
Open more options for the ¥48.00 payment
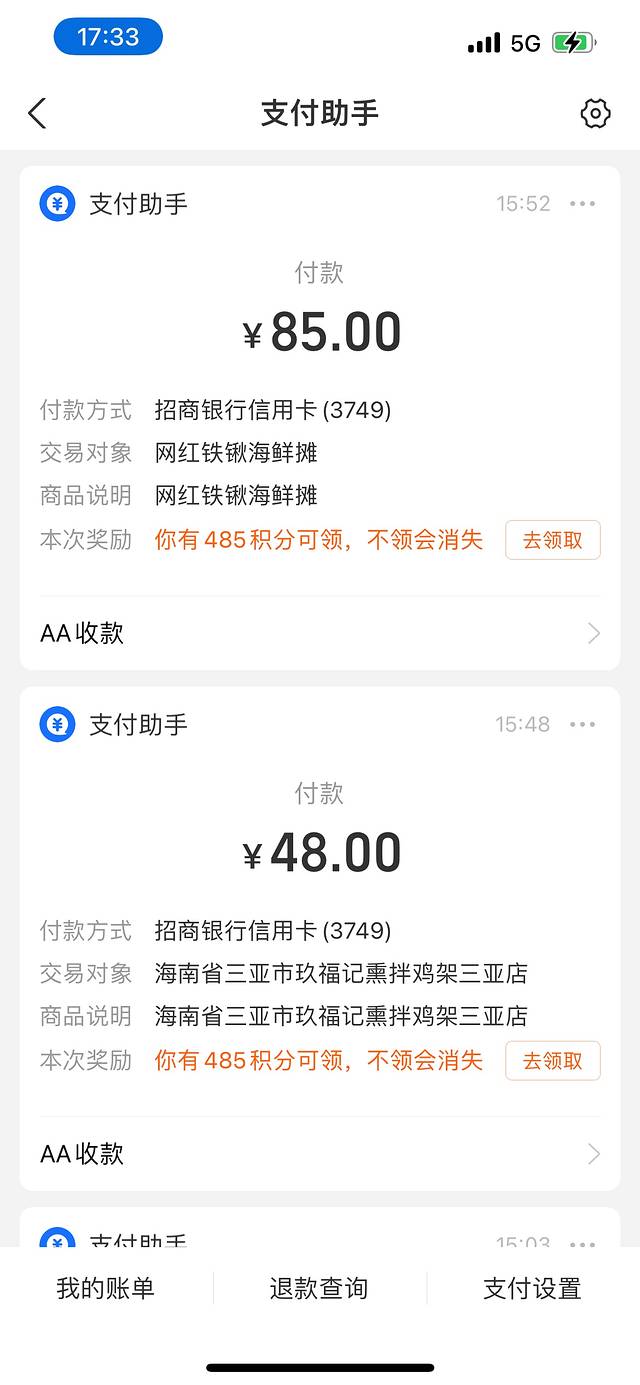(x=582, y=724)
